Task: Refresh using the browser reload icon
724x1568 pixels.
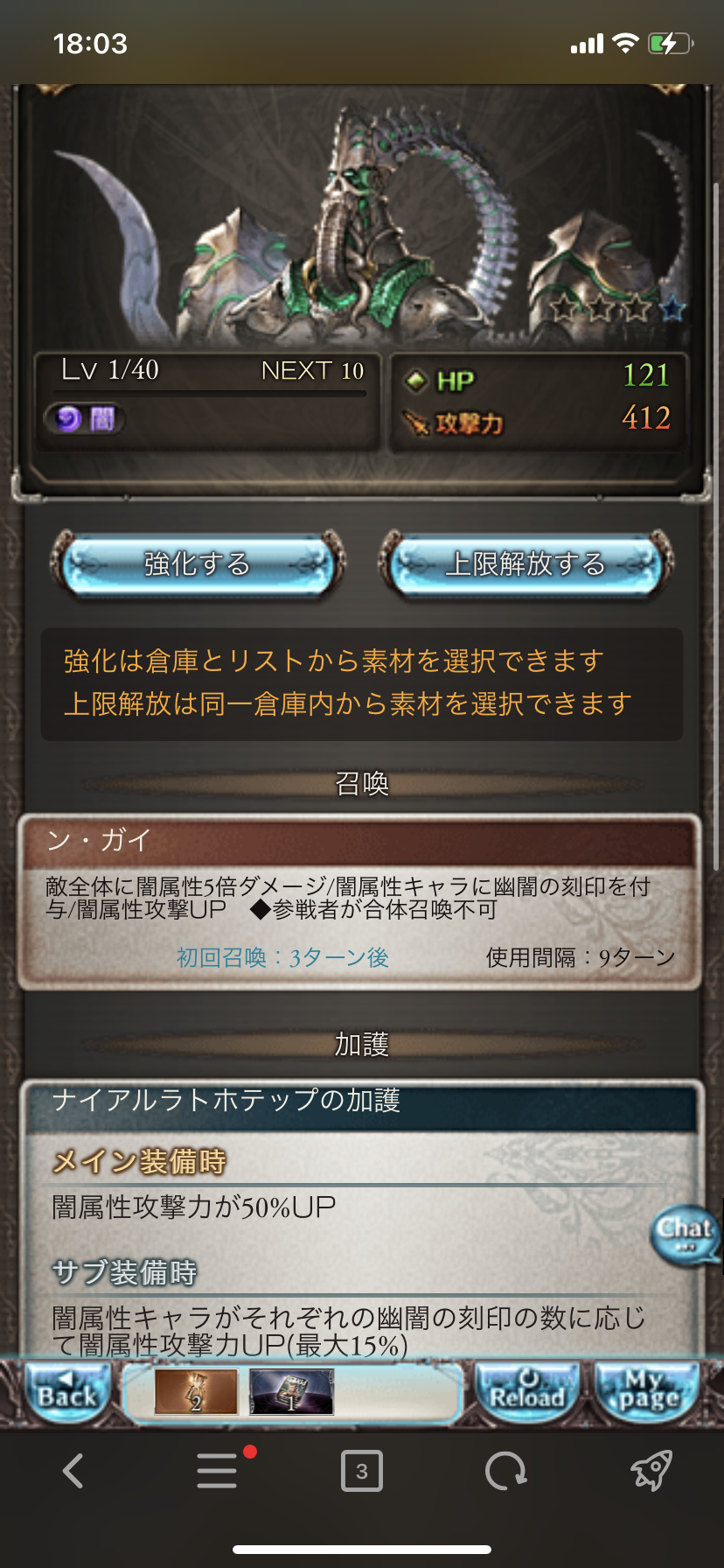Action: click(505, 1471)
